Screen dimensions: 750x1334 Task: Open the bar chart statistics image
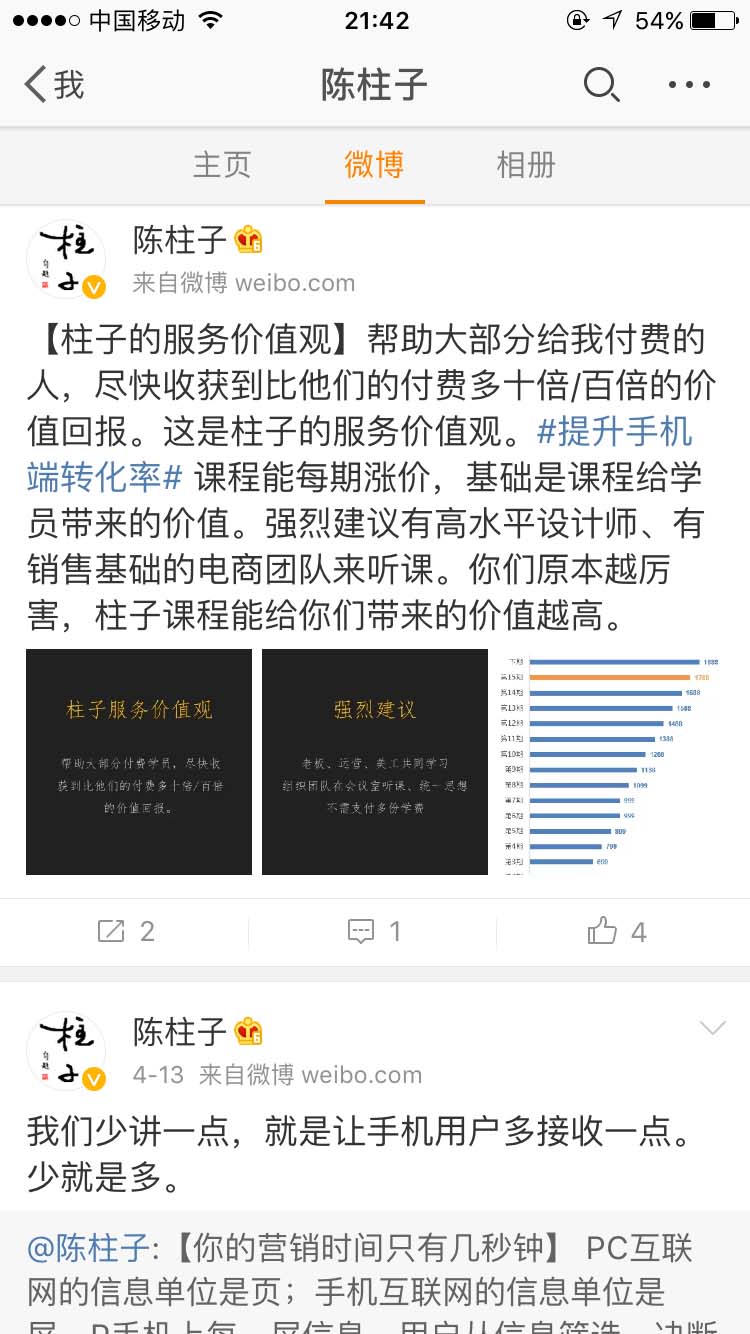point(610,763)
